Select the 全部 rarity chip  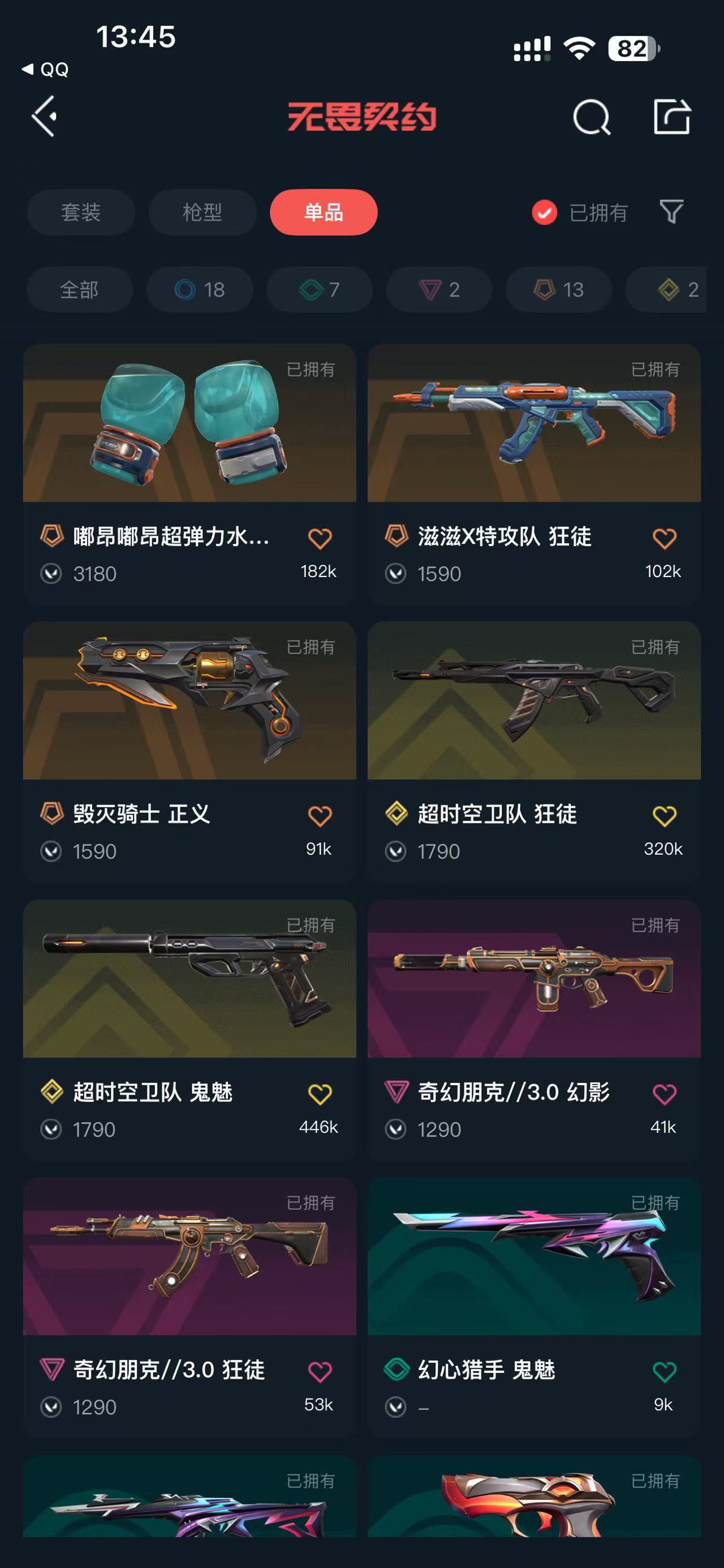tap(79, 290)
